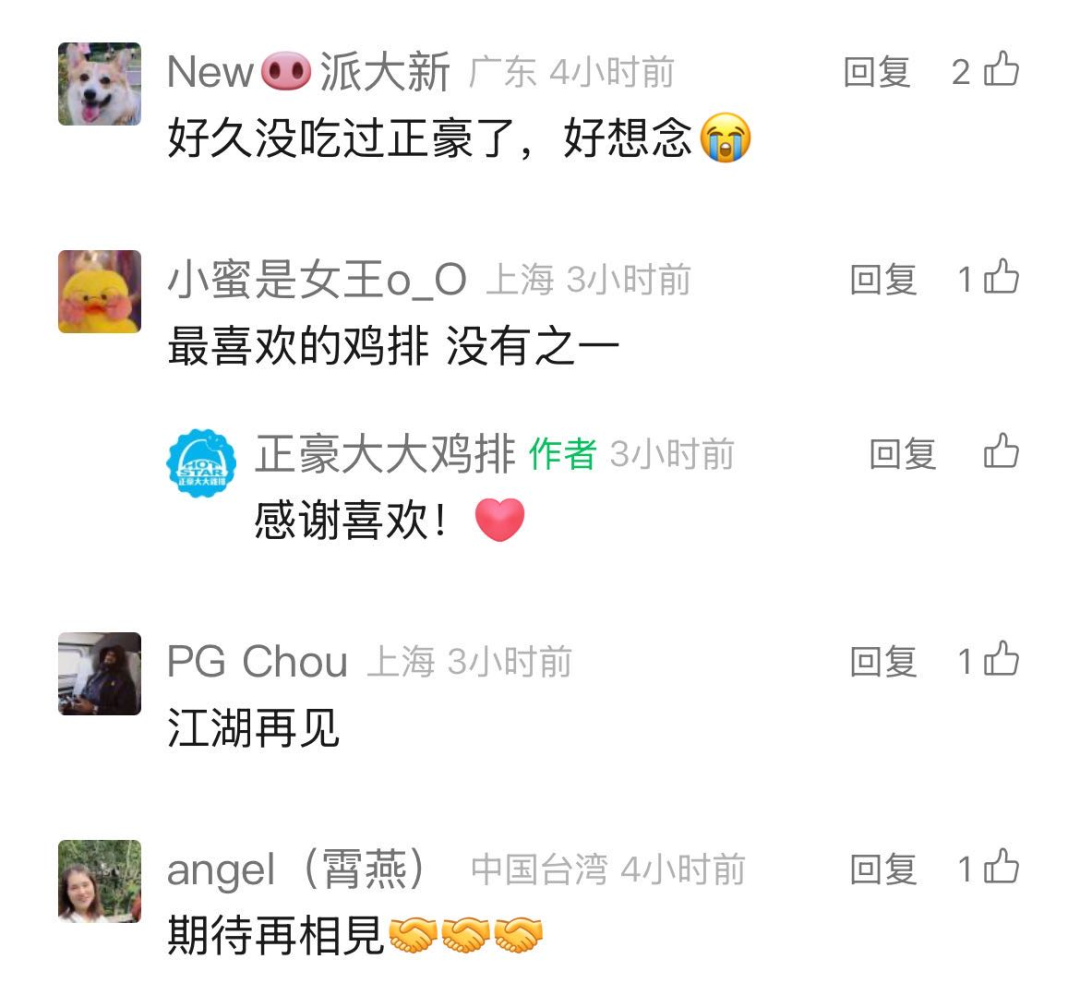1080x1007 pixels.
Task: Open 小蜜是女王o_O's duck avatar profile
Action: click(99, 291)
